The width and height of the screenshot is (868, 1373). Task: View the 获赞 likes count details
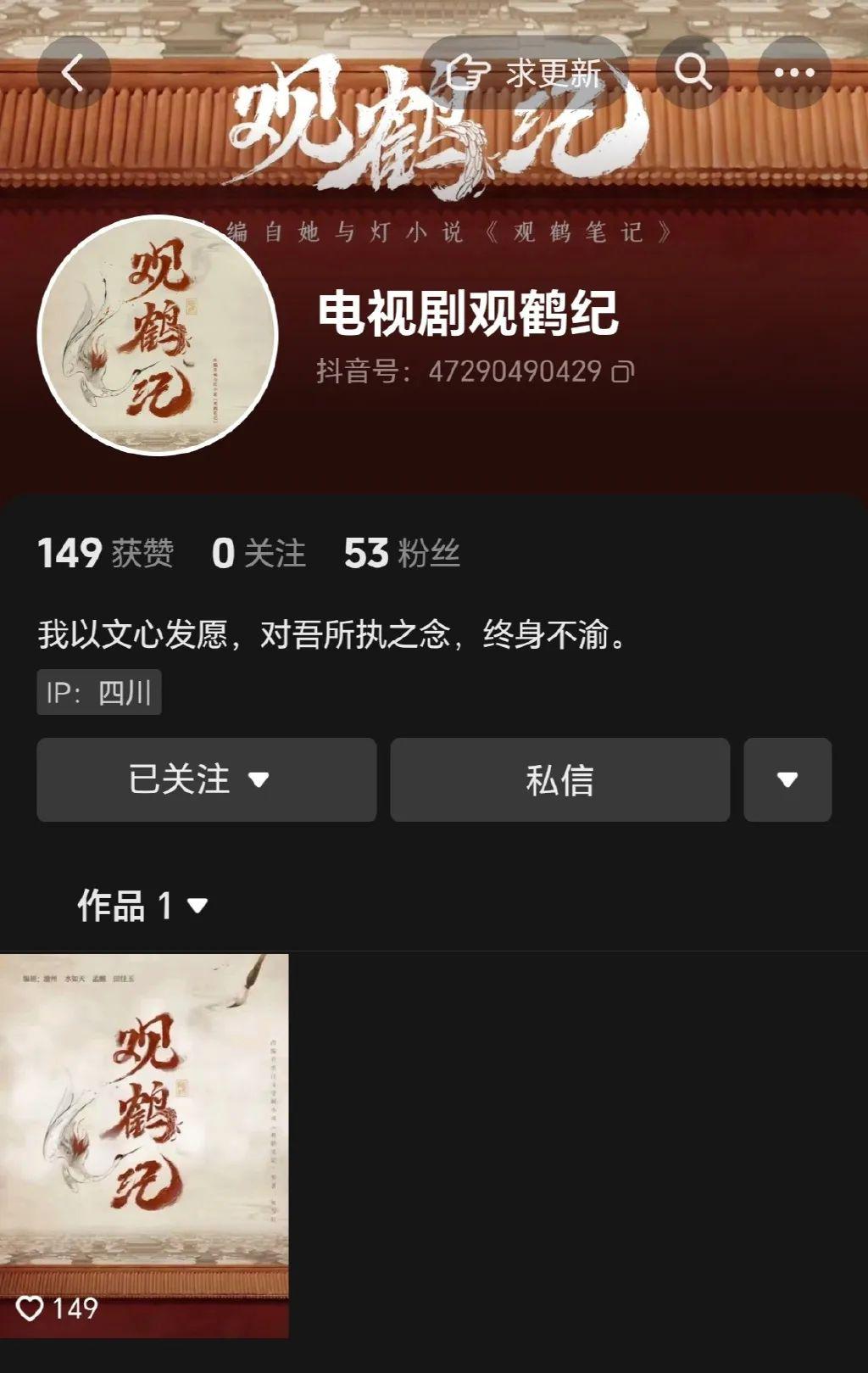pyautogui.click(x=106, y=553)
